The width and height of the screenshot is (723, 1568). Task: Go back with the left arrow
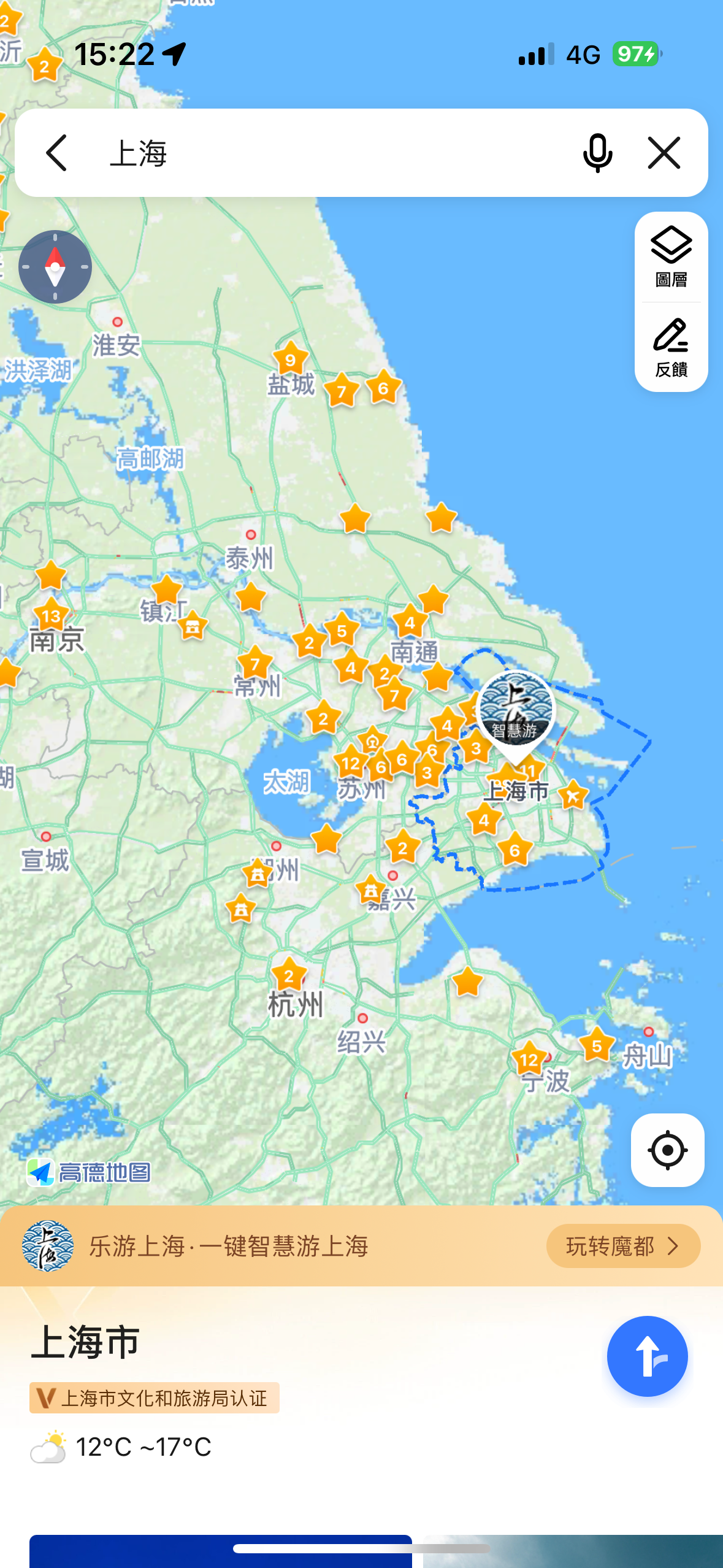pyautogui.click(x=56, y=153)
